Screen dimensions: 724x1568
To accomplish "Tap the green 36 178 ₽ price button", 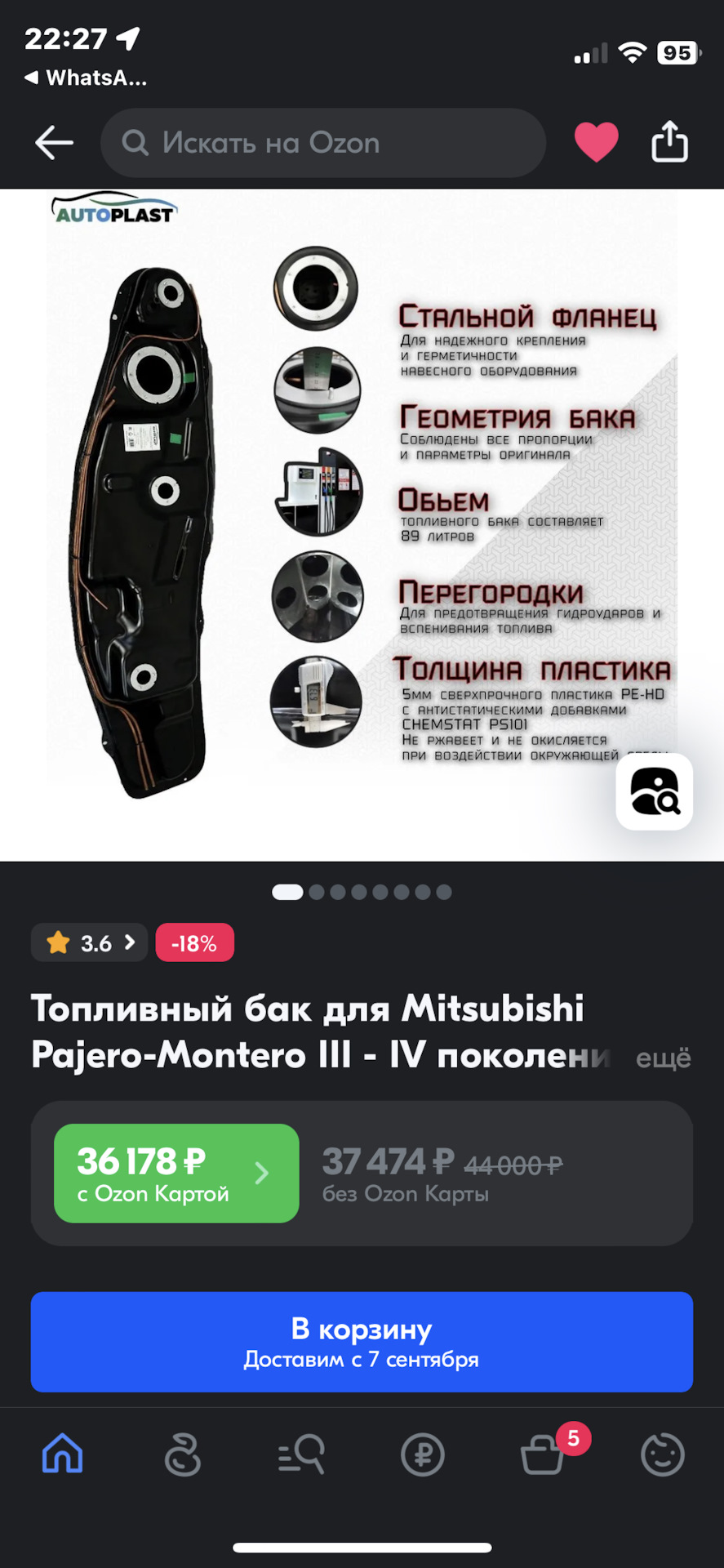I will click(175, 1173).
